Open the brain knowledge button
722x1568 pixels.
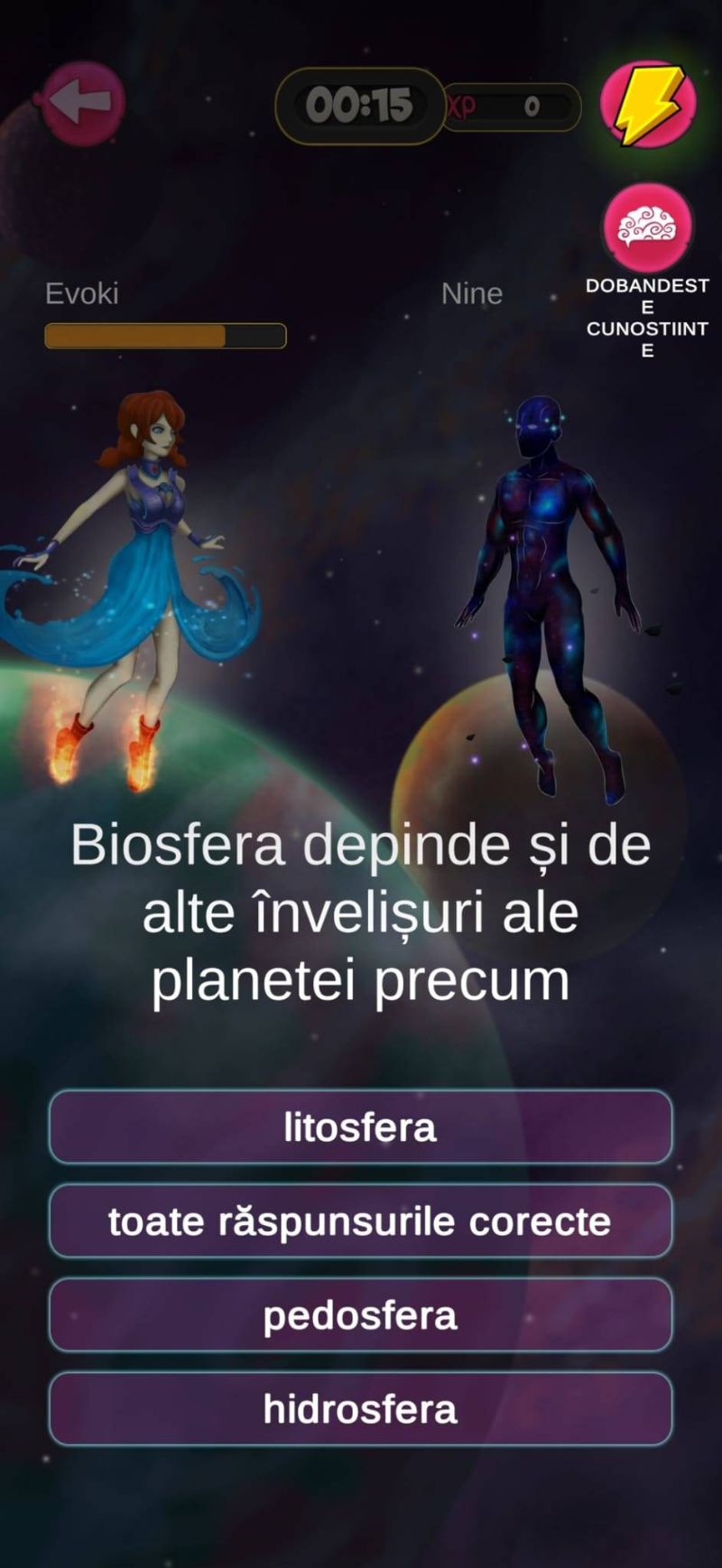(647, 227)
